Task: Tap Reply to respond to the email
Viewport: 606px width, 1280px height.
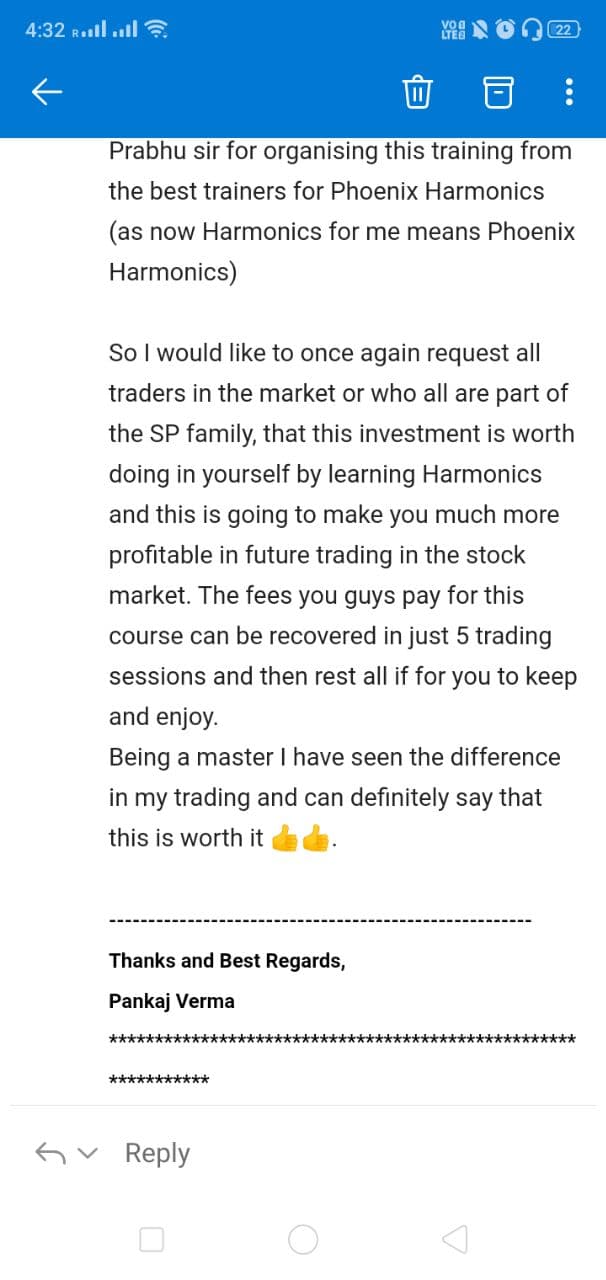Action: tap(157, 1153)
